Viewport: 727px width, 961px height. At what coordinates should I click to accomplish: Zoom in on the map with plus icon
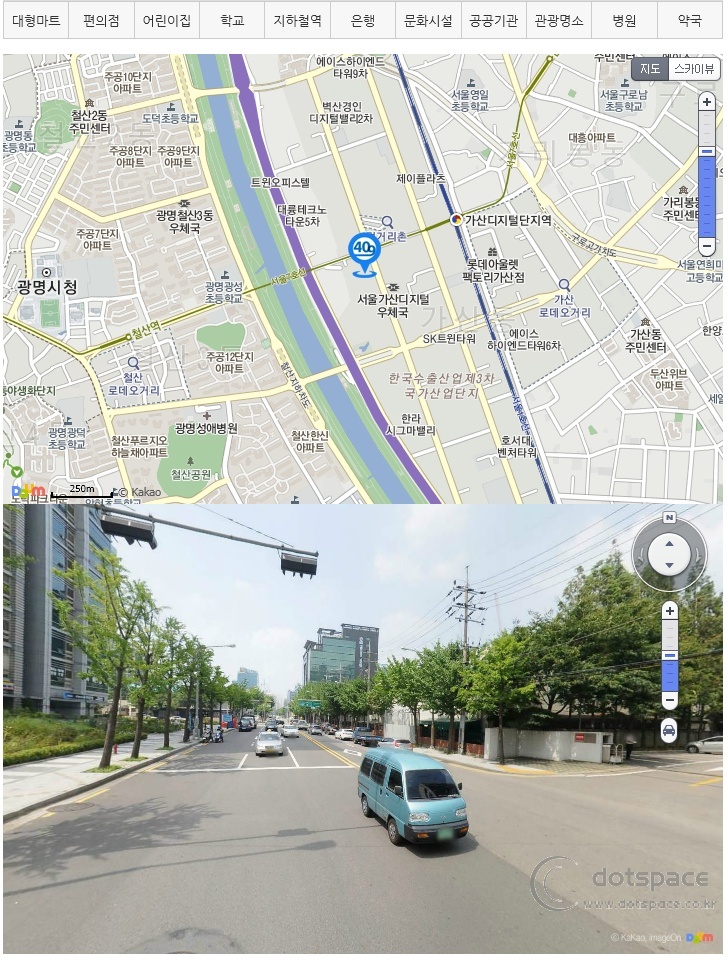coord(707,102)
